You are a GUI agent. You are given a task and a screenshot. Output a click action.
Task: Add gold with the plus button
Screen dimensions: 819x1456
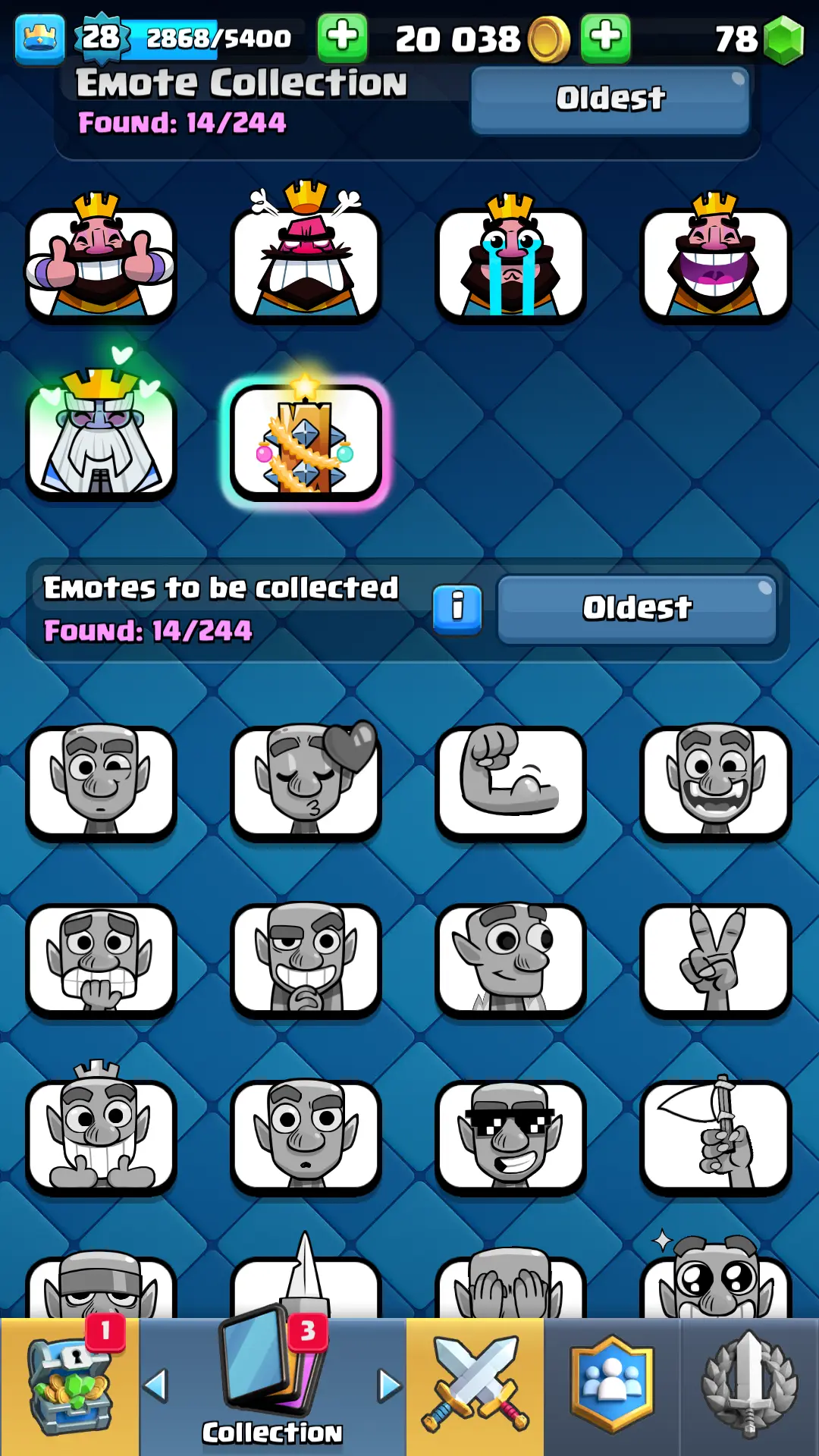point(605,36)
